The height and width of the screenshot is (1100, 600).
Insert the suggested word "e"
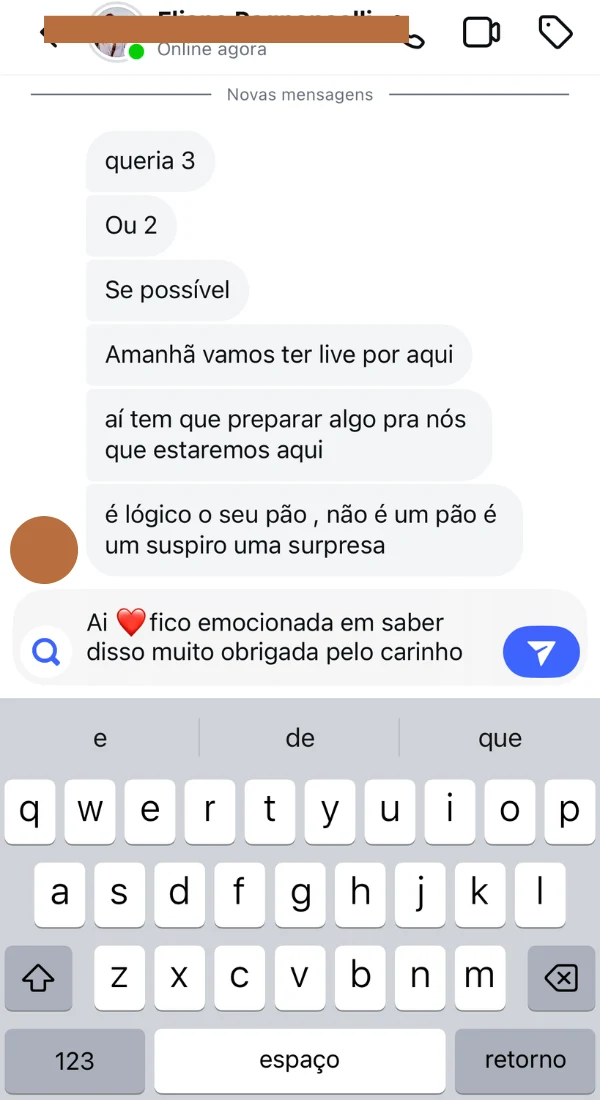[100, 739]
